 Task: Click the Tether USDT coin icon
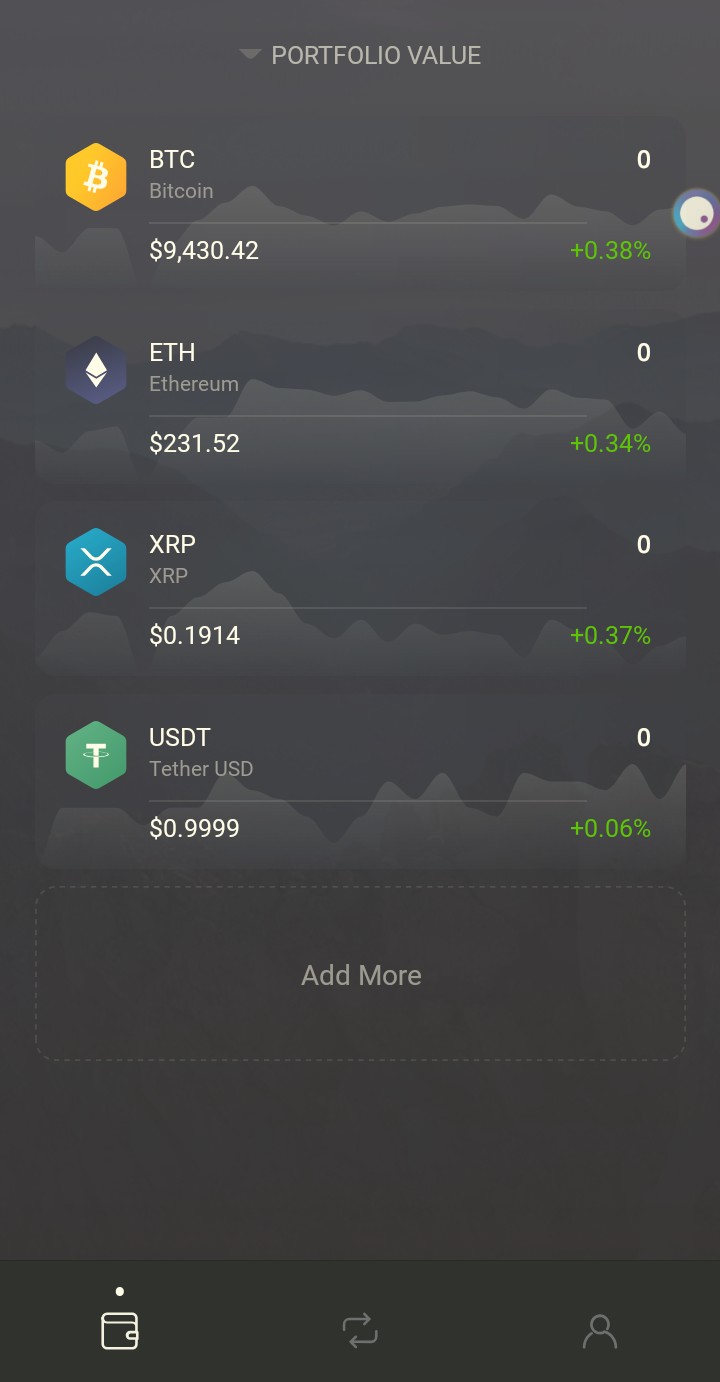[x=96, y=754]
